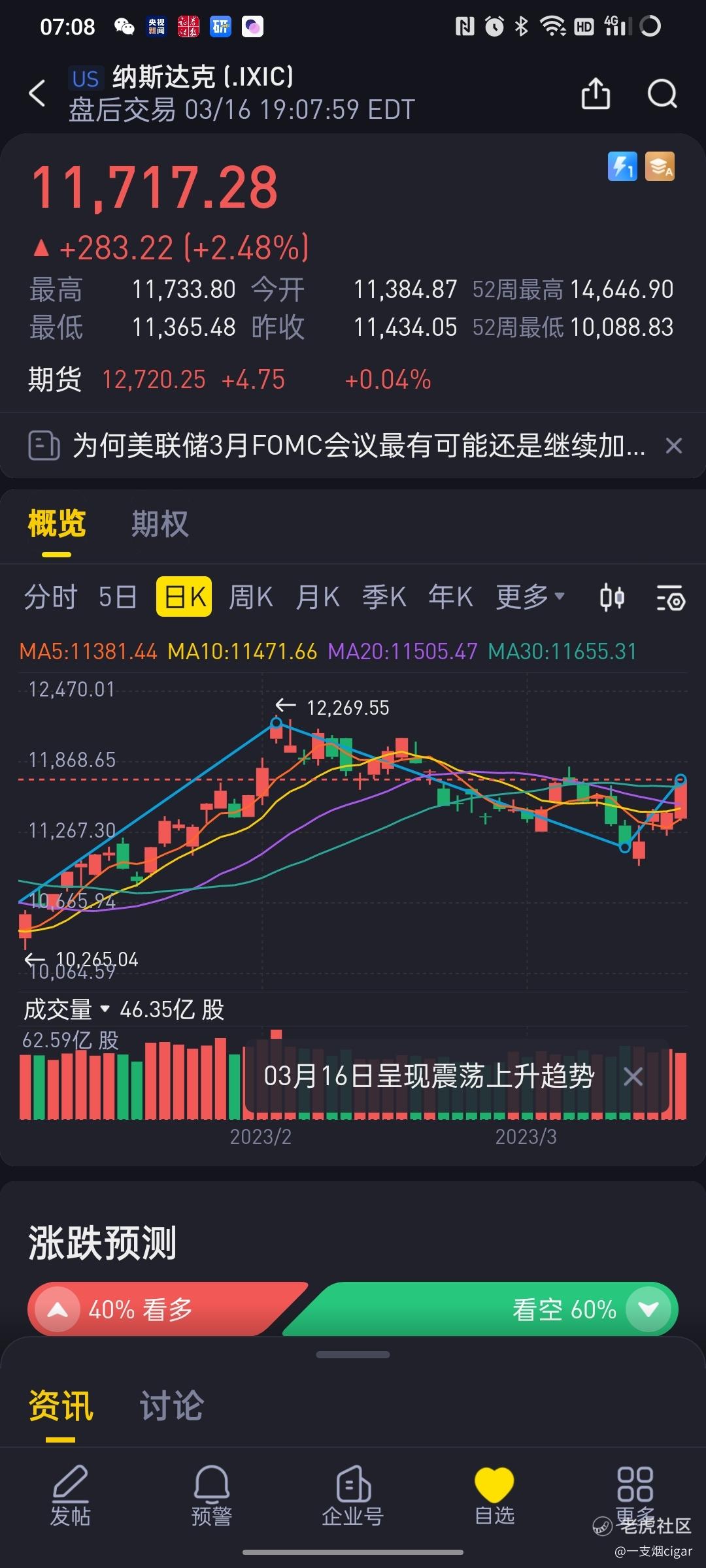This screenshot has width=706, height=1568.
Task: Go back using the top-left arrow
Action: (38, 93)
